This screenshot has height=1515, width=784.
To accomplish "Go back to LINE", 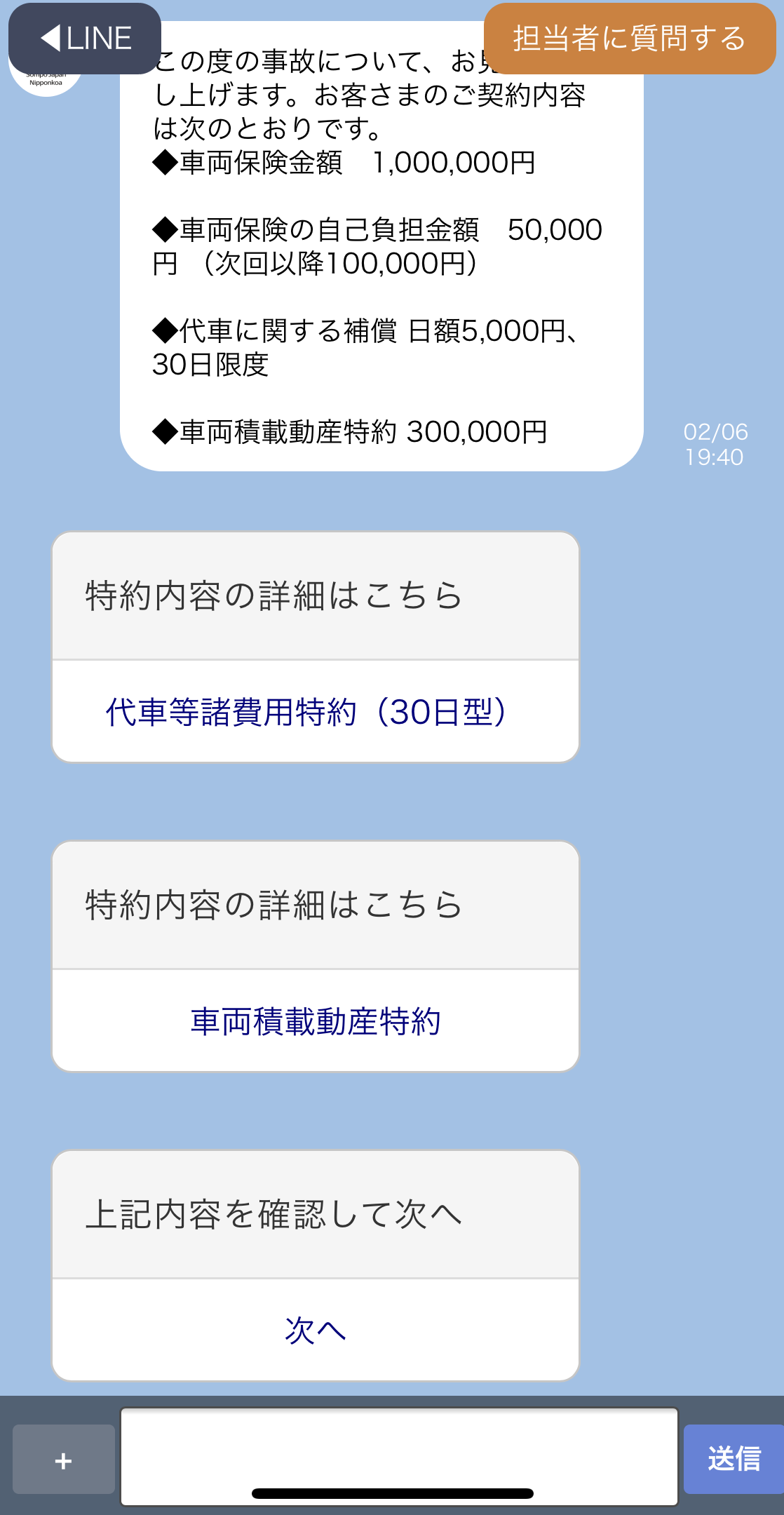I will click(x=85, y=39).
